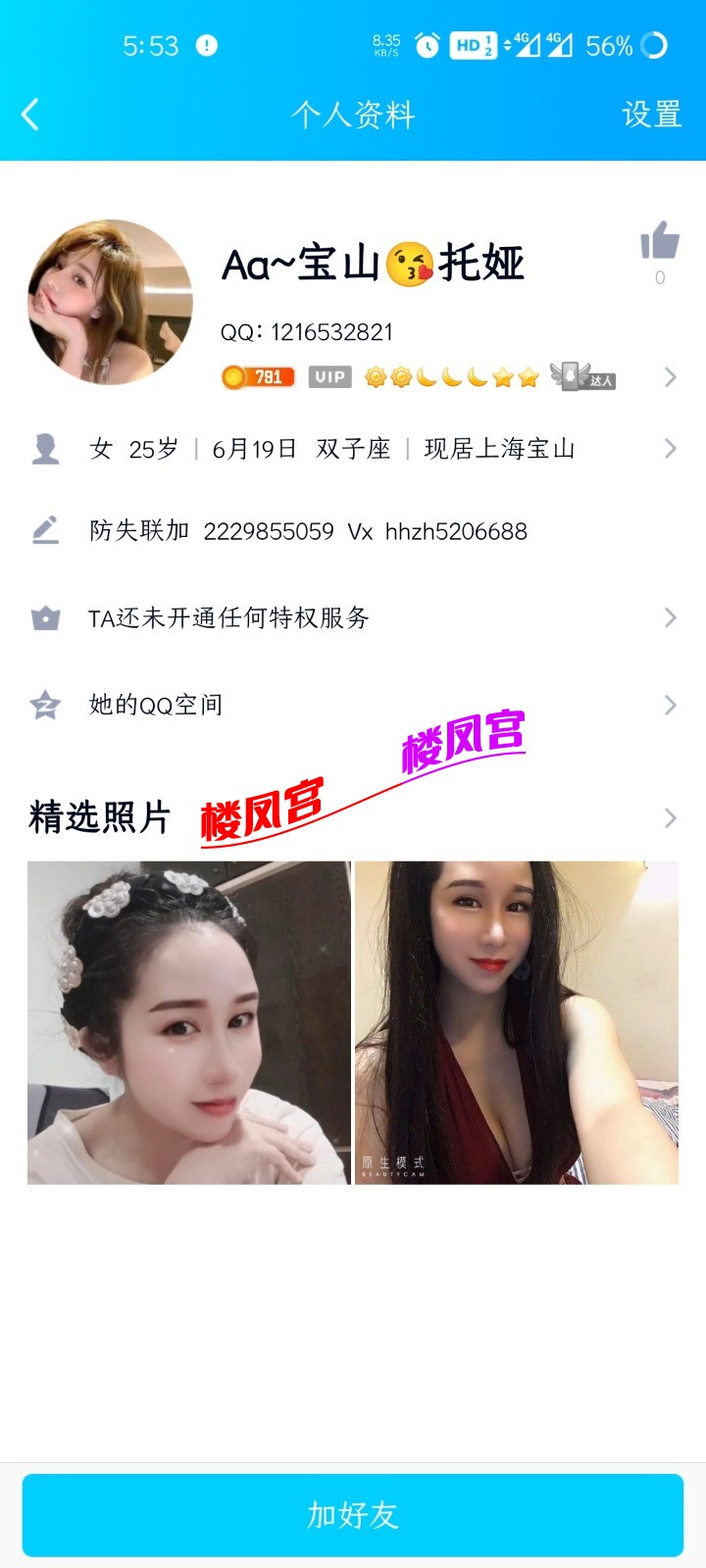Open the basic info row showing 女 25岁
This screenshot has width=706, height=1568.
pyautogui.click(x=353, y=449)
